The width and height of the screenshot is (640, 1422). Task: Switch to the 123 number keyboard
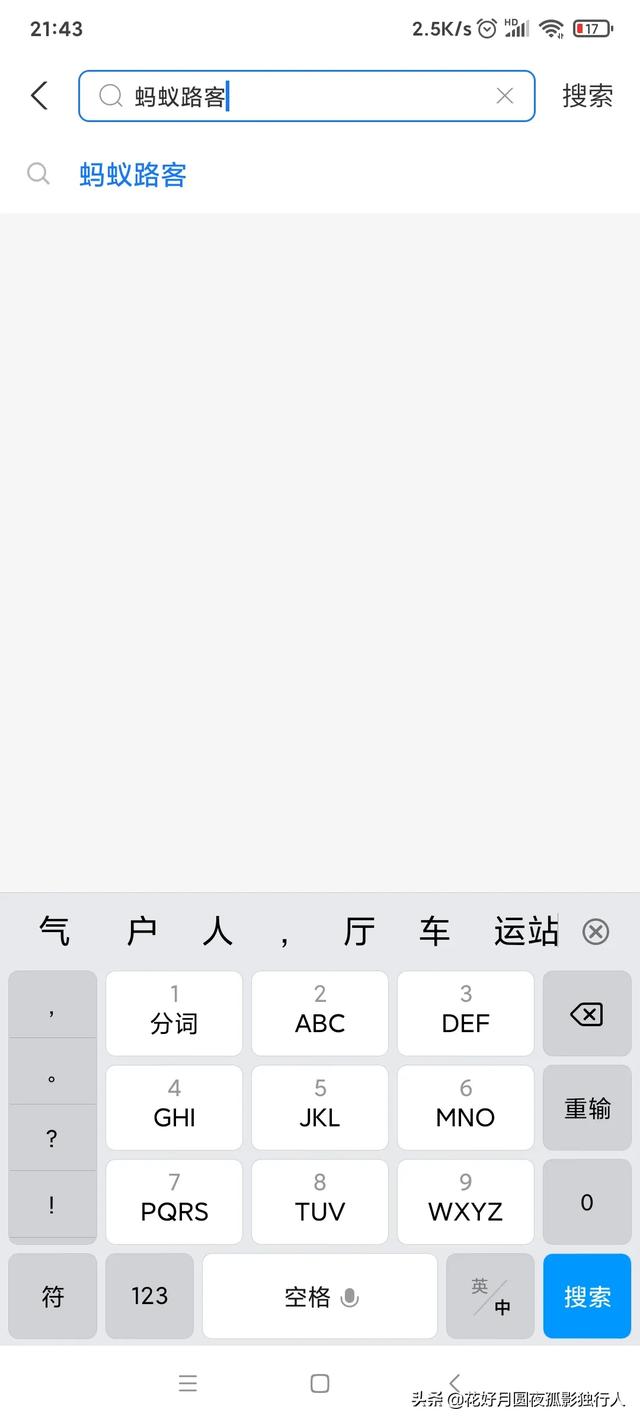pyautogui.click(x=149, y=1296)
